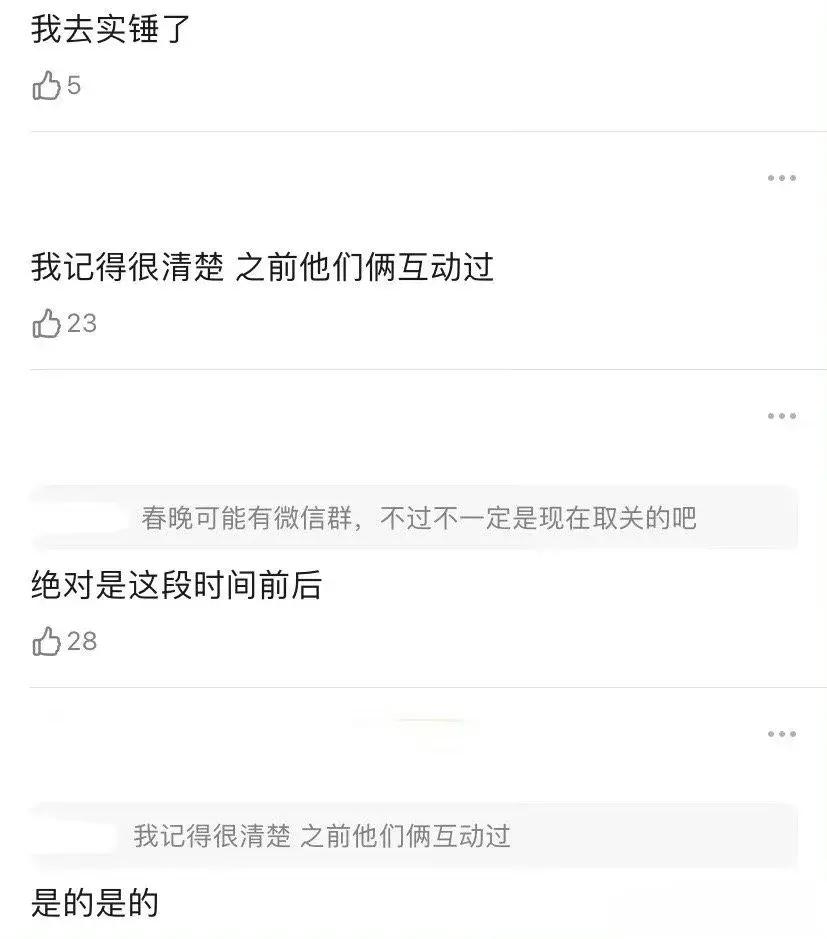Viewport: 827px width, 939px height.
Task: Open more options for comment "绝对是这段时间前后"
Action: pos(781,416)
